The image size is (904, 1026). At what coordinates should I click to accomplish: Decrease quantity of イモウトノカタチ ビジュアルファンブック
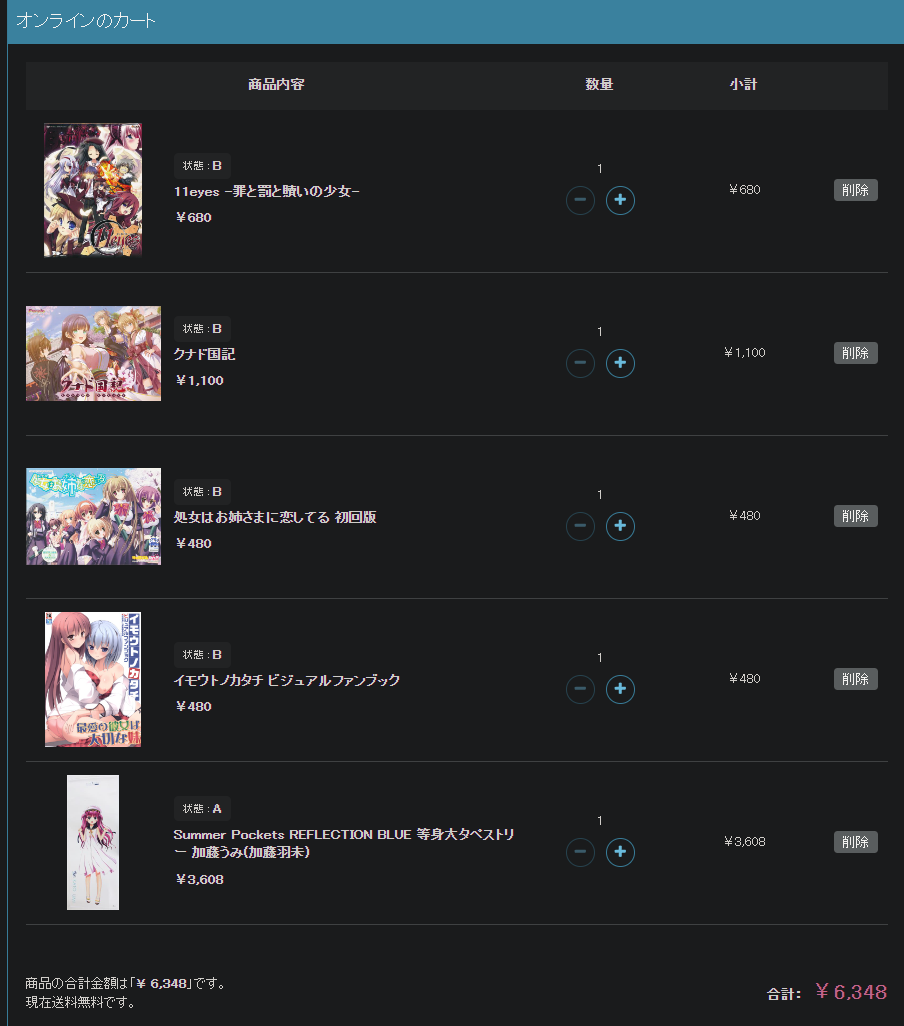580,689
